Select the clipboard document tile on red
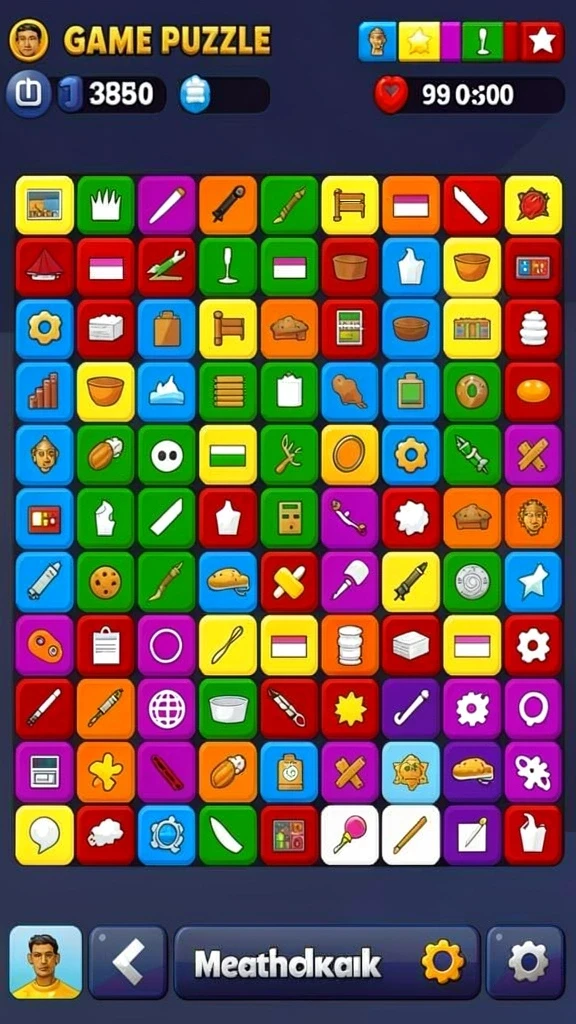Viewport: 576px width, 1024px height. coord(106,645)
